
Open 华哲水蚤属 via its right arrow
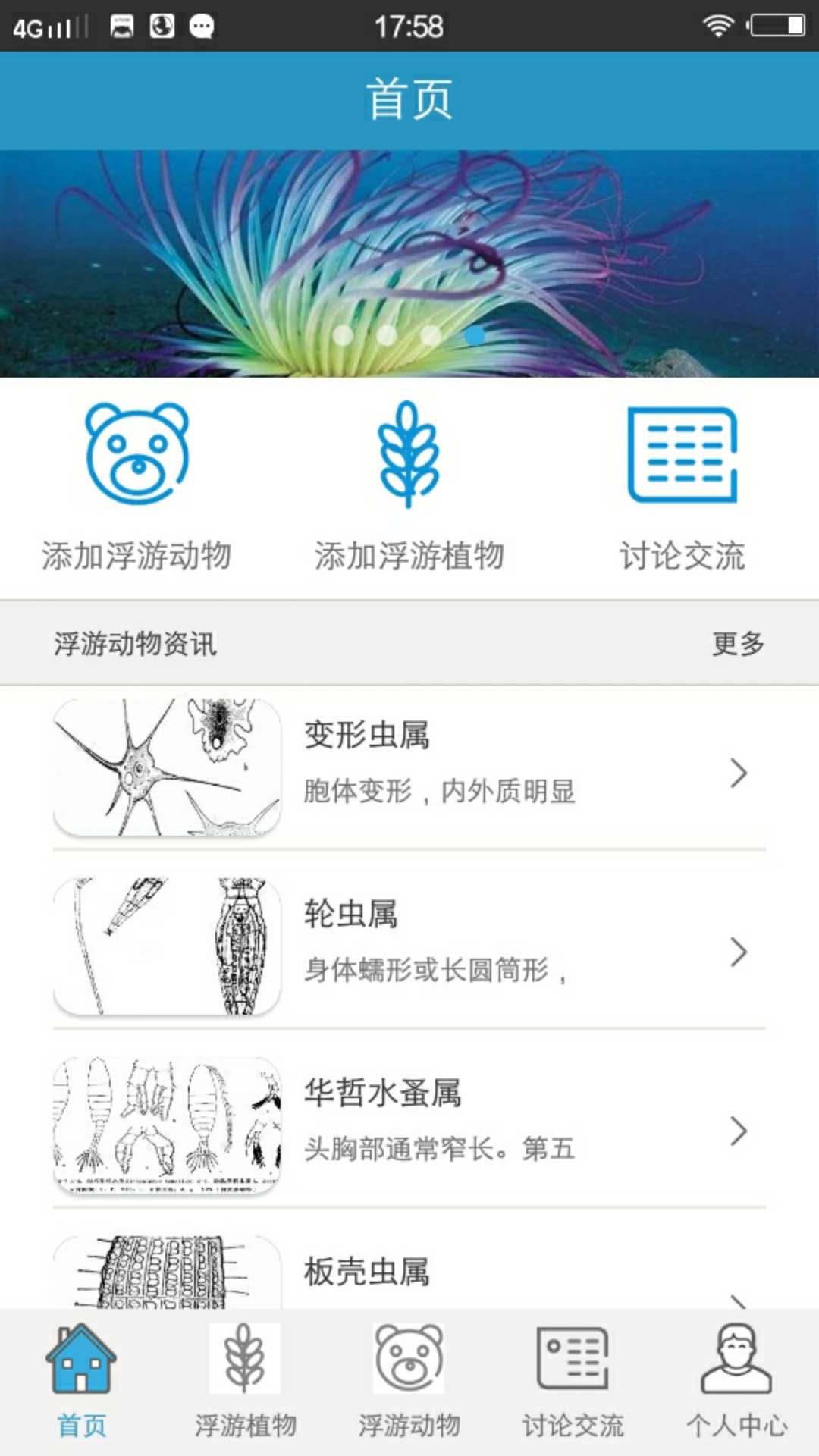pyautogui.click(x=736, y=1131)
